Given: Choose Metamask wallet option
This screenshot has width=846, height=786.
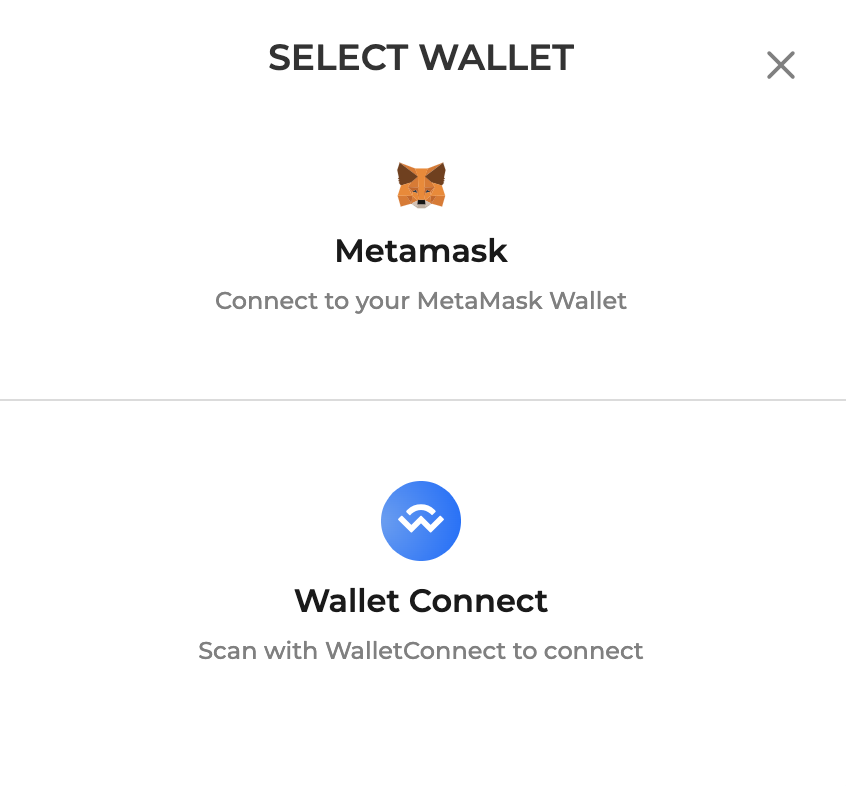Looking at the screenshot, I should [421, 250].
